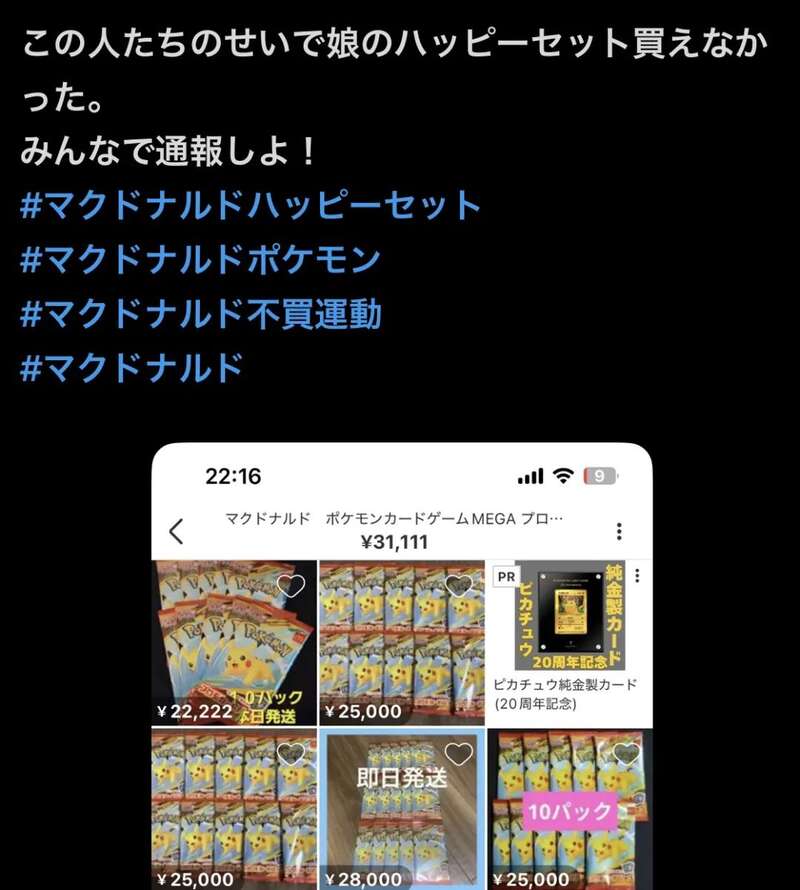The width and height of the screenshot is (800, 890).
Task: Open the #マクドナルド不買運動 hashtag
Action: [200, 314]
